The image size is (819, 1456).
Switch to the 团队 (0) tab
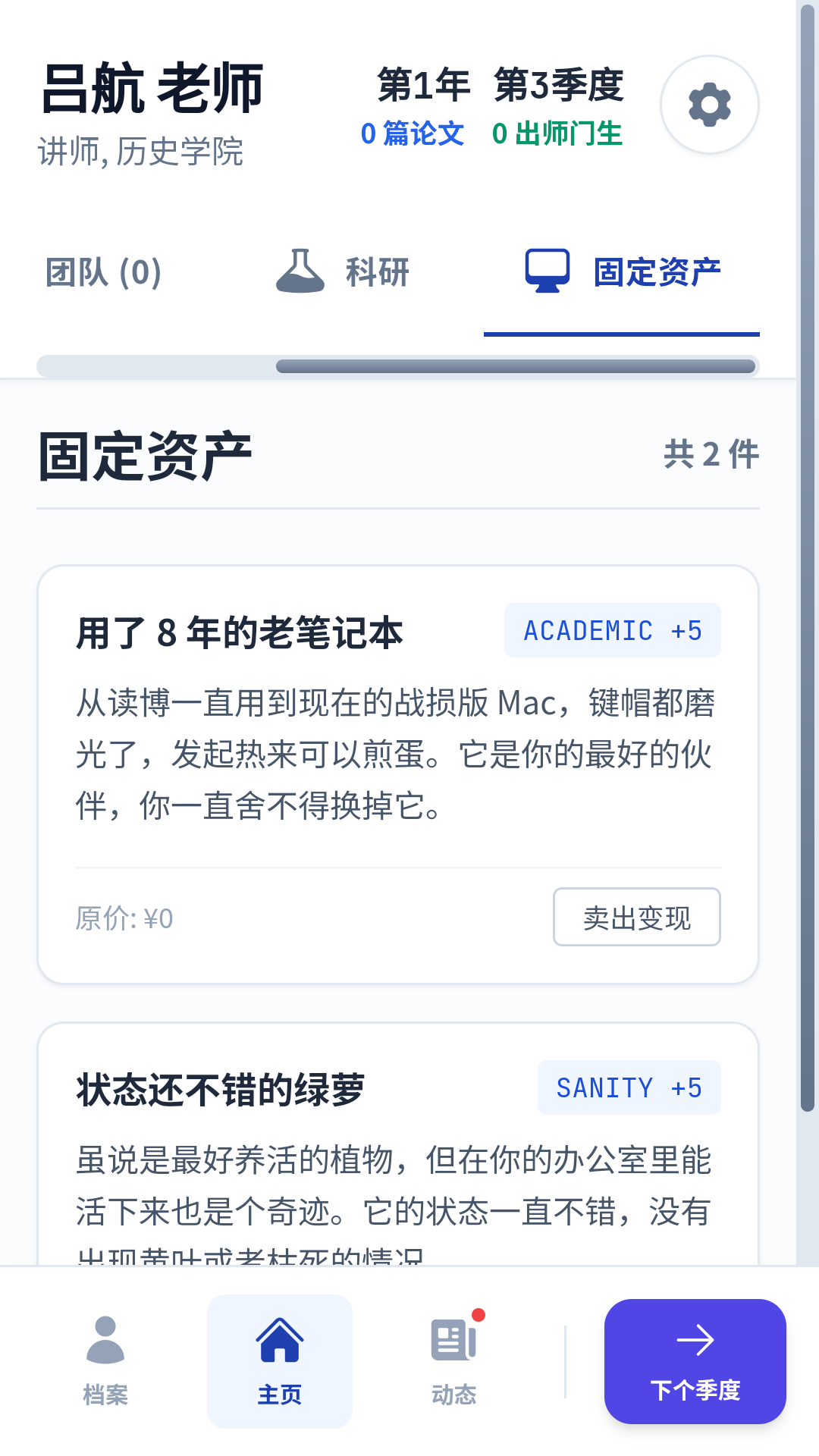coord(102,273)
